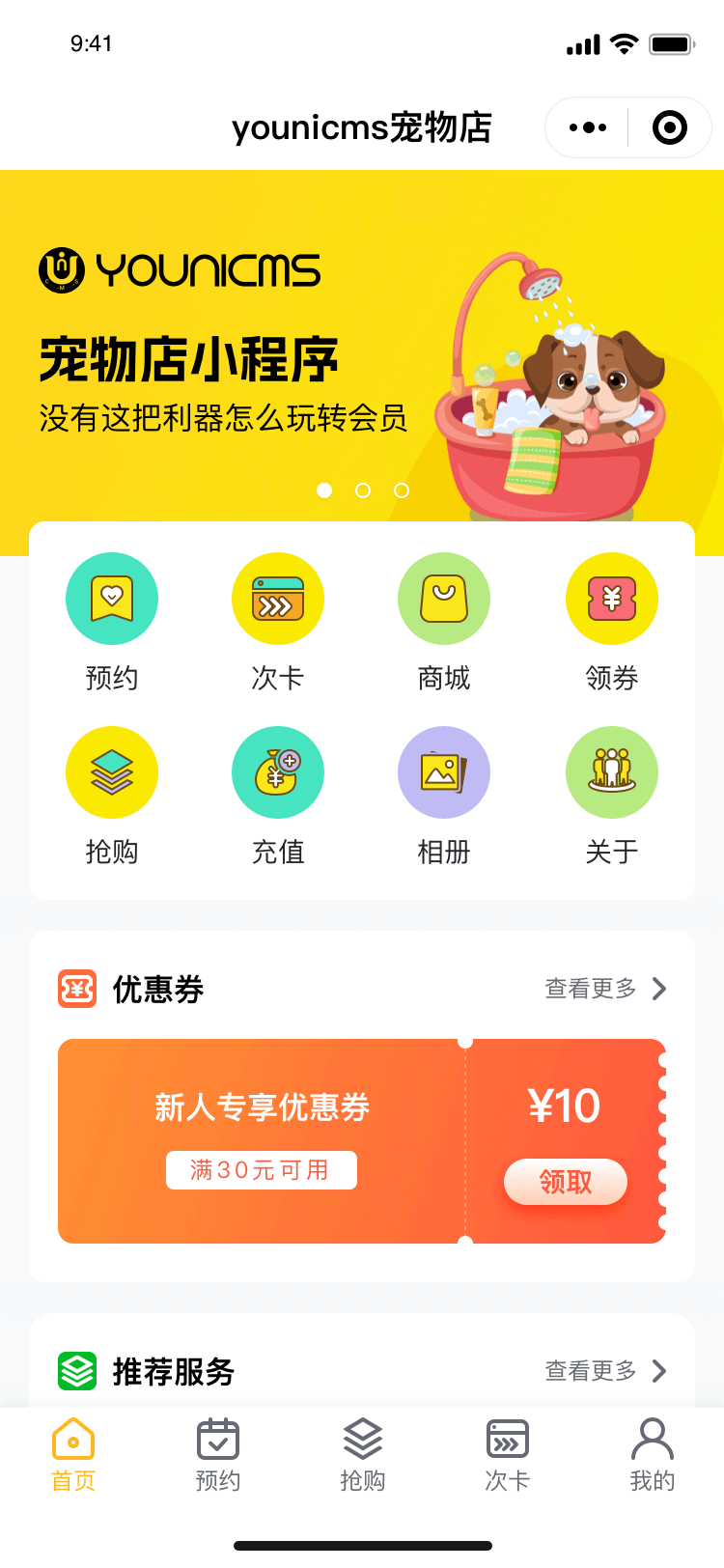Switch to the 次卡 tab in bottom bar

[x=508, y=1454]
